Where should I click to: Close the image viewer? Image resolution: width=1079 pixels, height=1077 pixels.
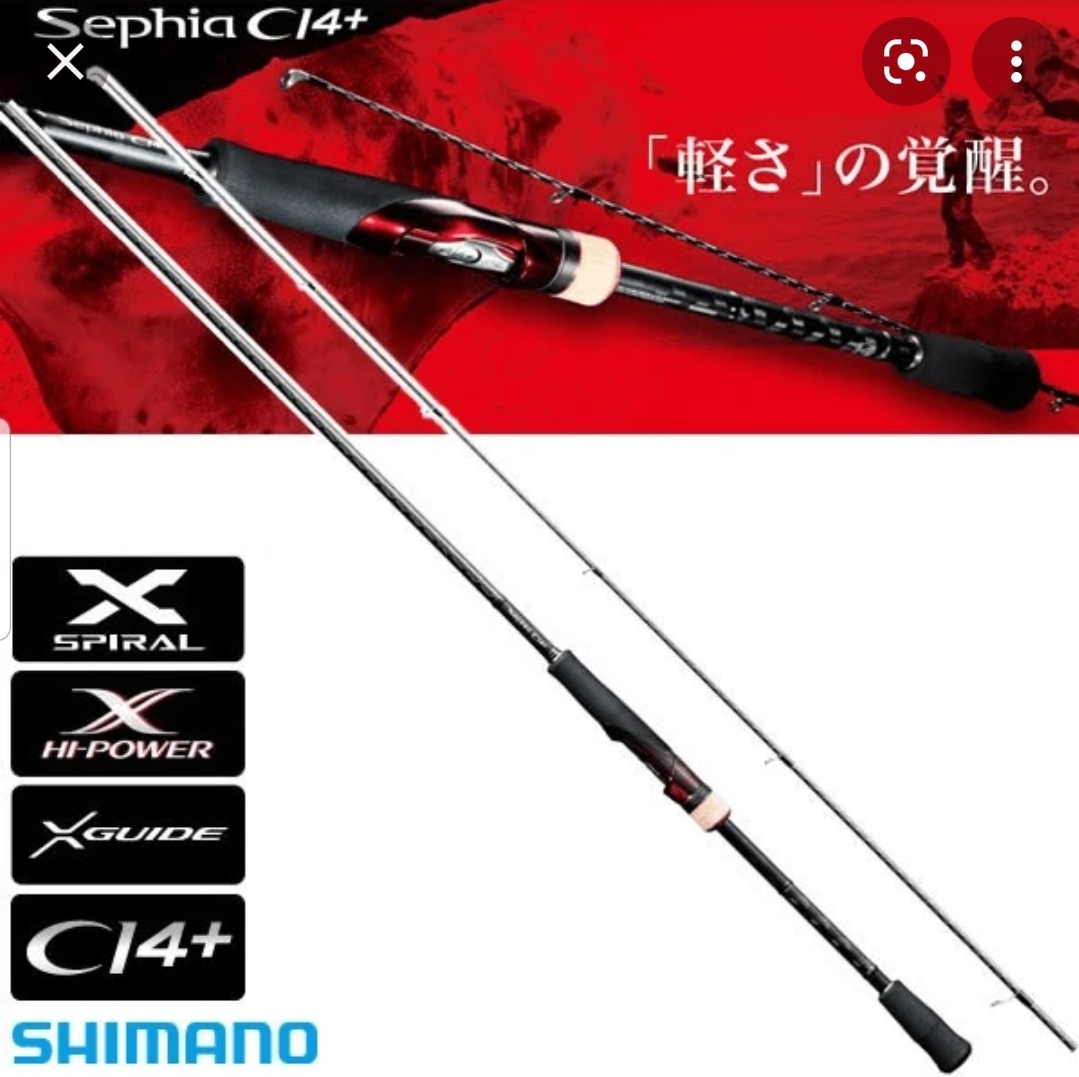click(x=66, y=64)
